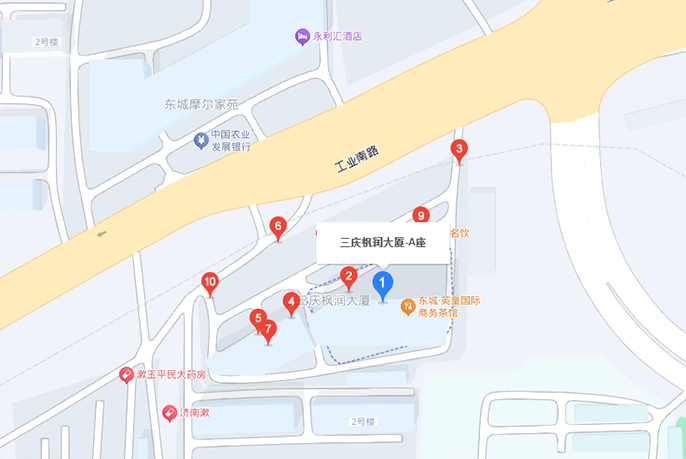Open red map marker number 3
The image size is (686, 459).
459,151
